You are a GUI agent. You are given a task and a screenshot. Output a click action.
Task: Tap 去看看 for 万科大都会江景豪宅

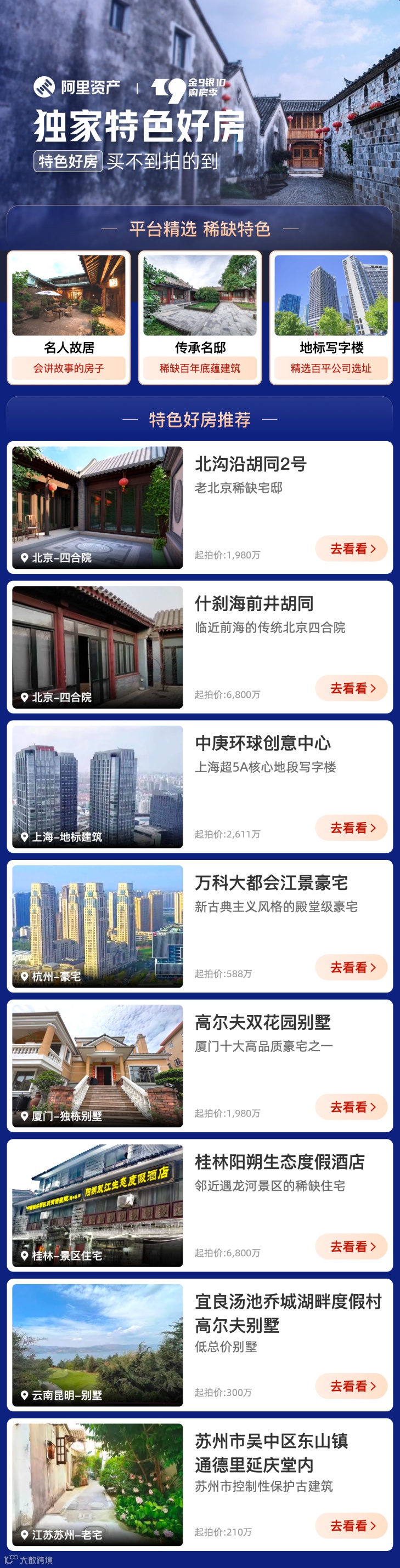[x=351, y=967]
